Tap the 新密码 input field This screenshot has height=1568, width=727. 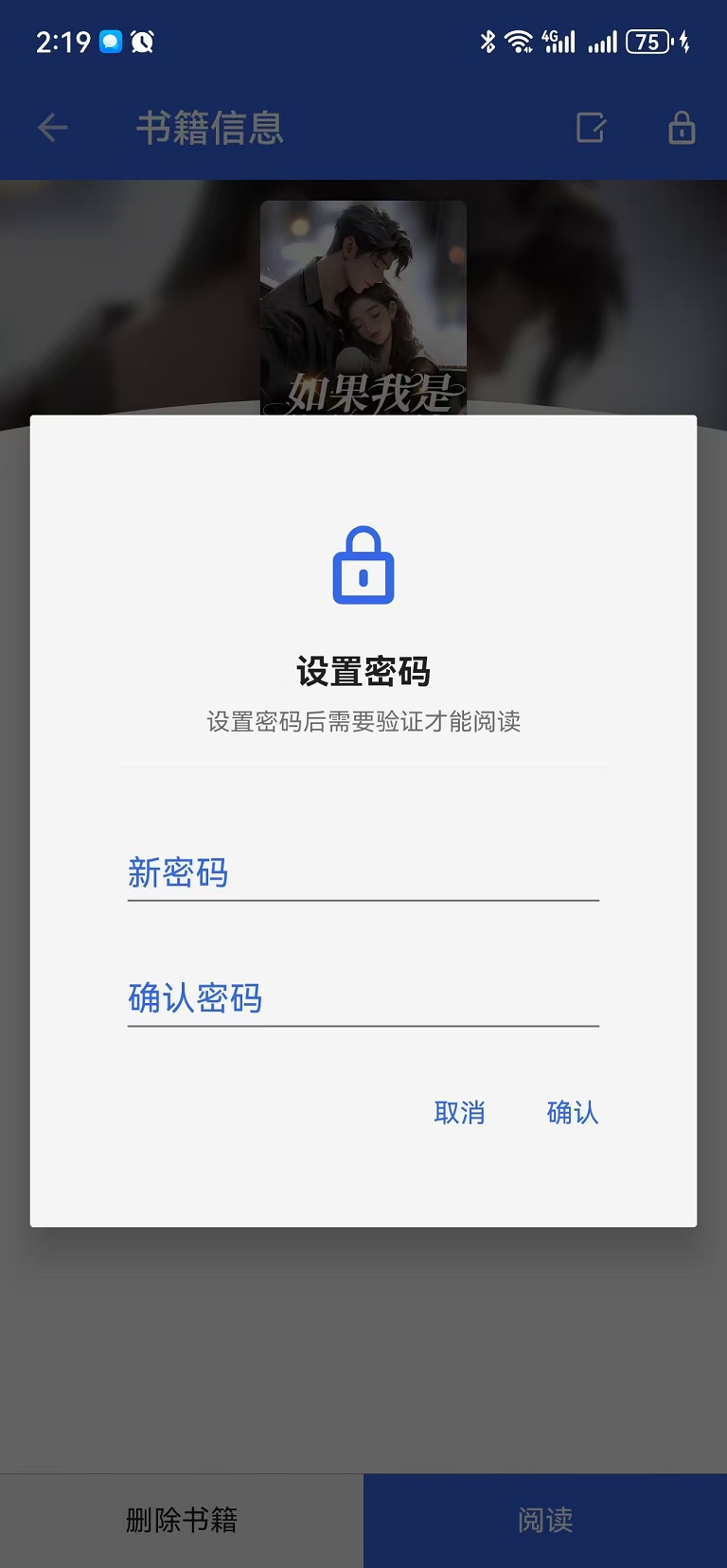363,875
